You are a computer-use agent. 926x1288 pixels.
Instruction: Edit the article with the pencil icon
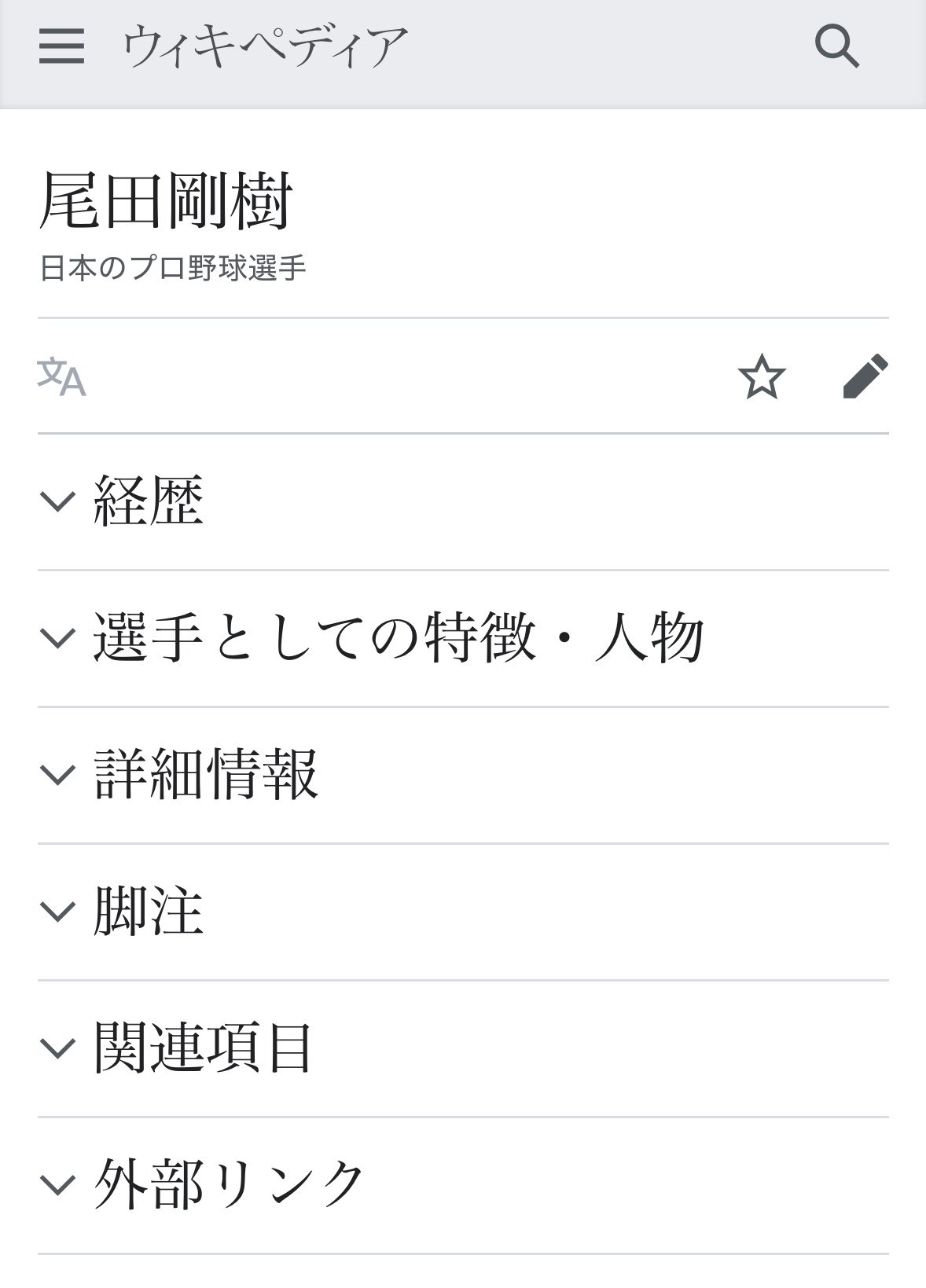[865, 377]
